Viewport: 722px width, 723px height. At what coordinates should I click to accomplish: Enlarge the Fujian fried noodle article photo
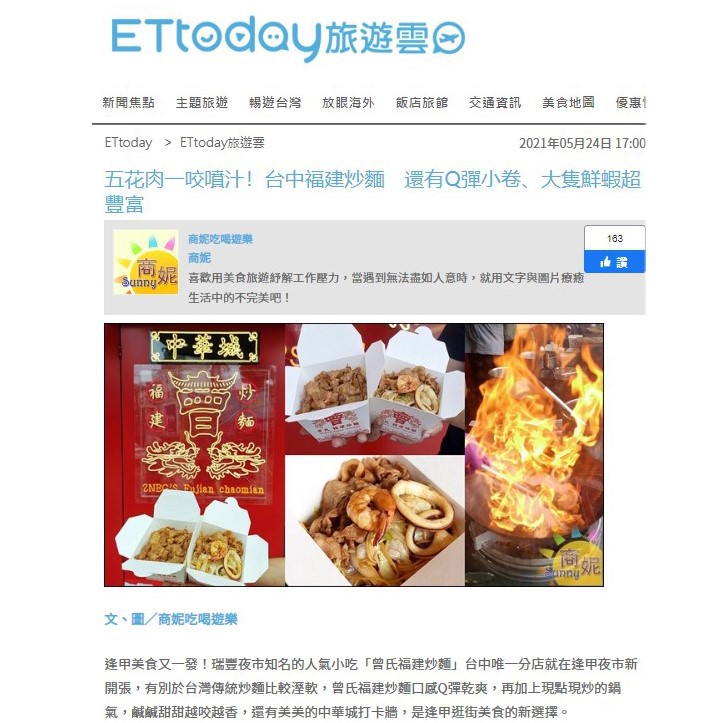tap(353, 454)
